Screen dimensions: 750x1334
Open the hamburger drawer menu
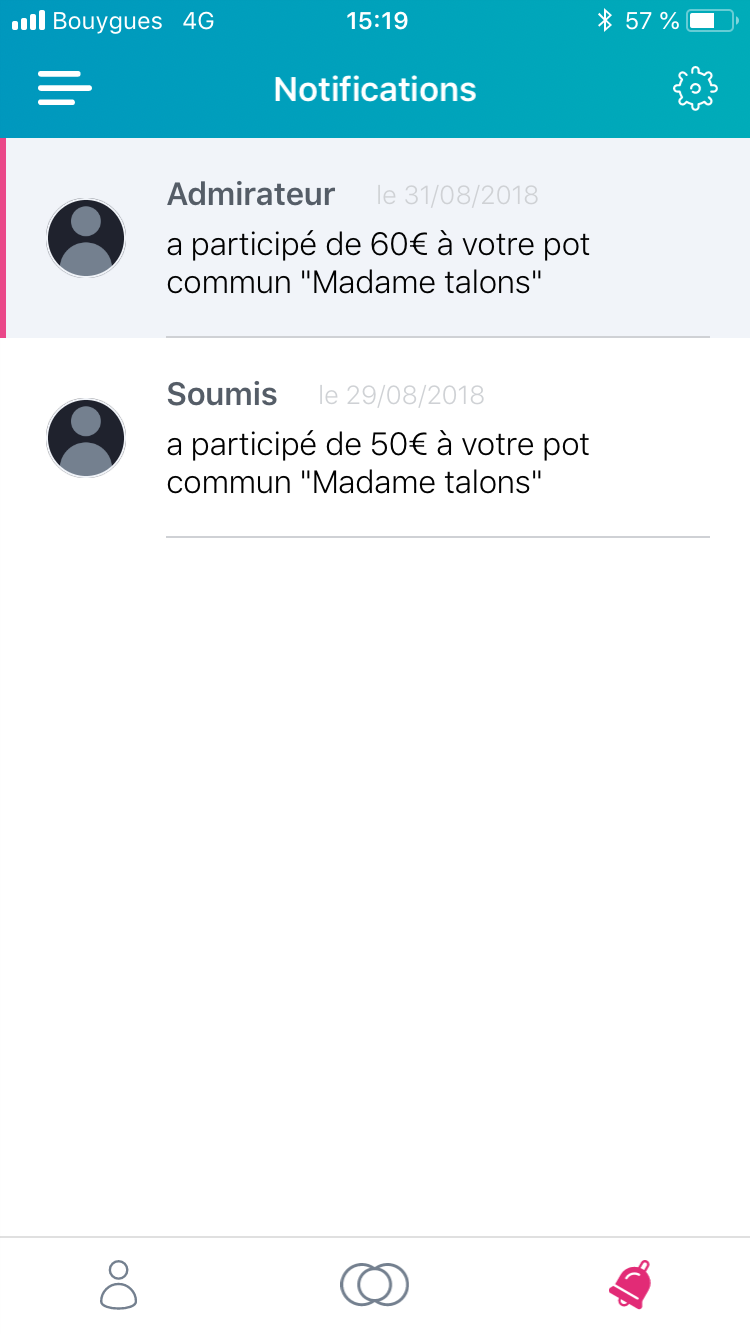(65, 89)
